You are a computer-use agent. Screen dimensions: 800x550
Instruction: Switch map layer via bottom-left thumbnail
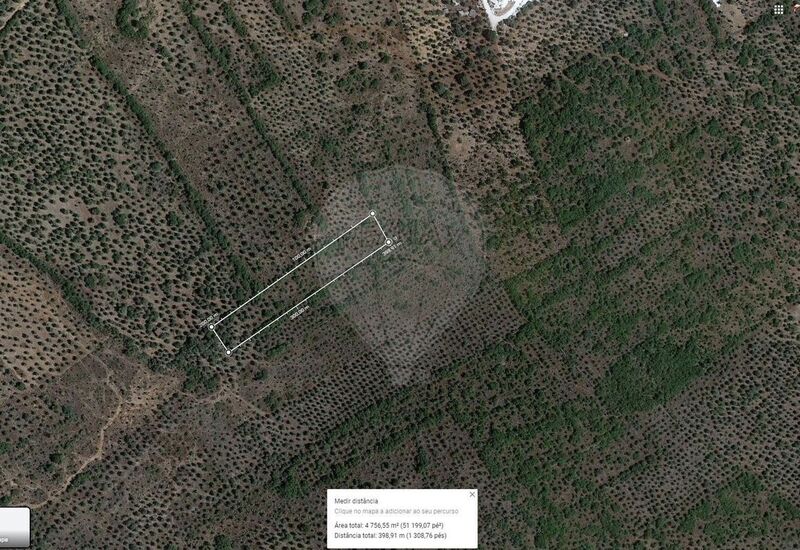pyautogui.click(x=13, y=527)
